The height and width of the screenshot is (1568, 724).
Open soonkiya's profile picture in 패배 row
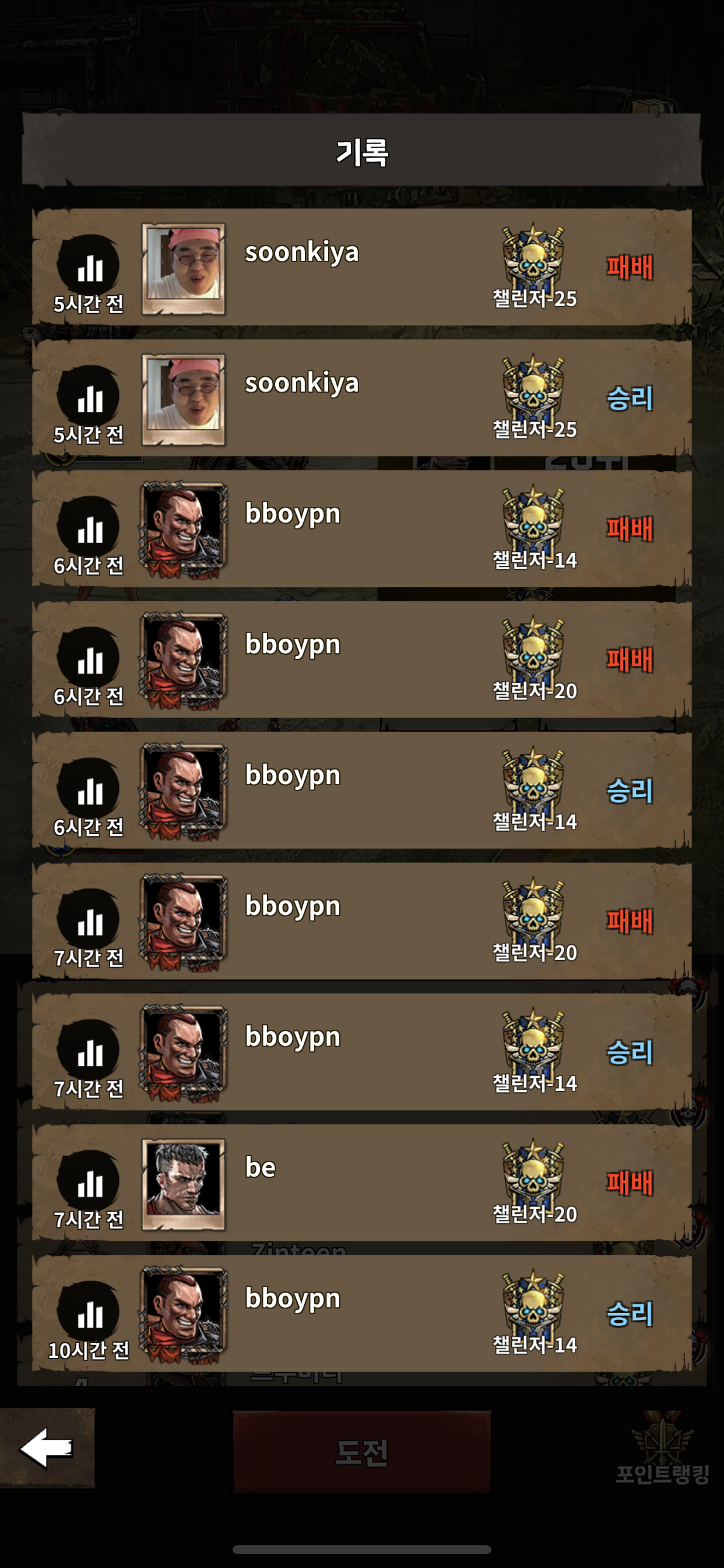[183, 268]
